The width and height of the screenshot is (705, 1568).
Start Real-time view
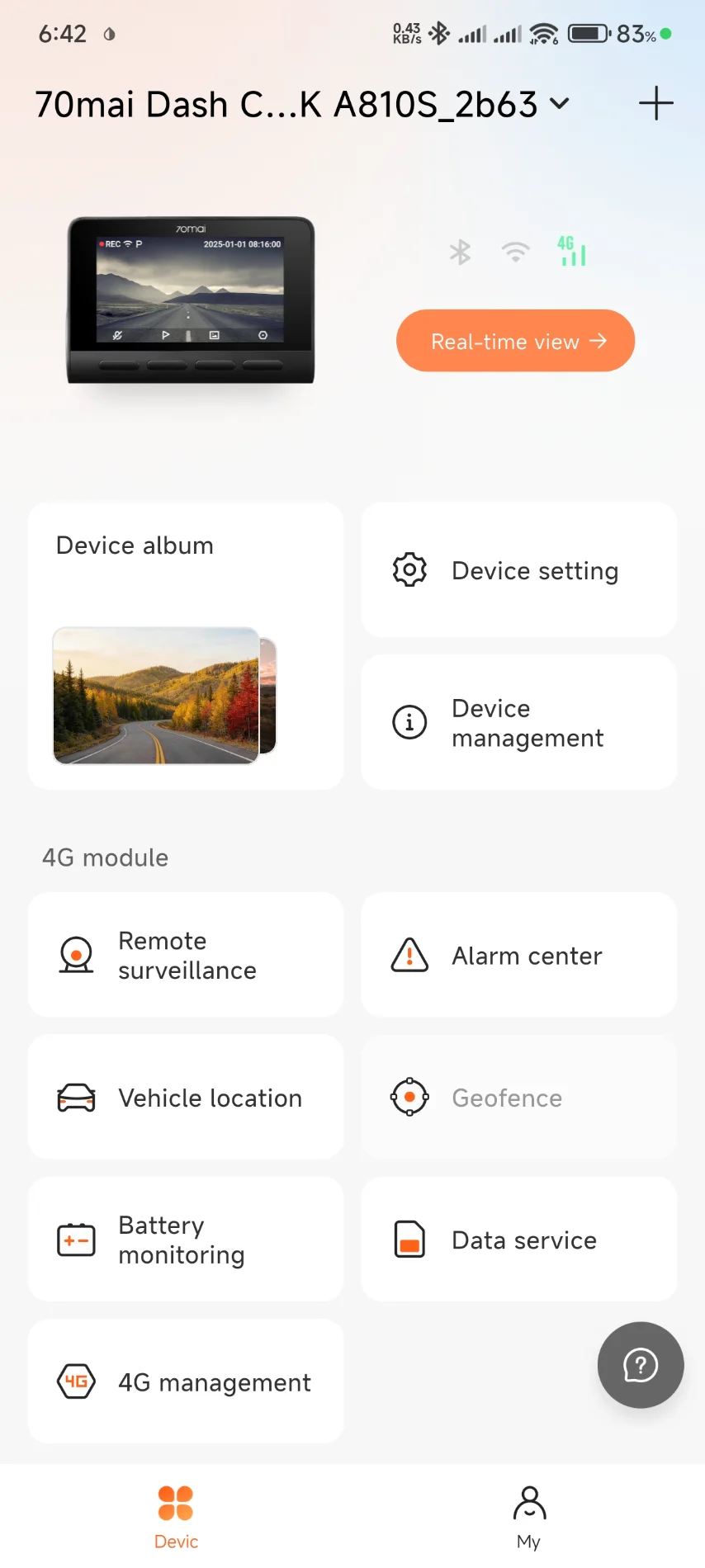515,341
